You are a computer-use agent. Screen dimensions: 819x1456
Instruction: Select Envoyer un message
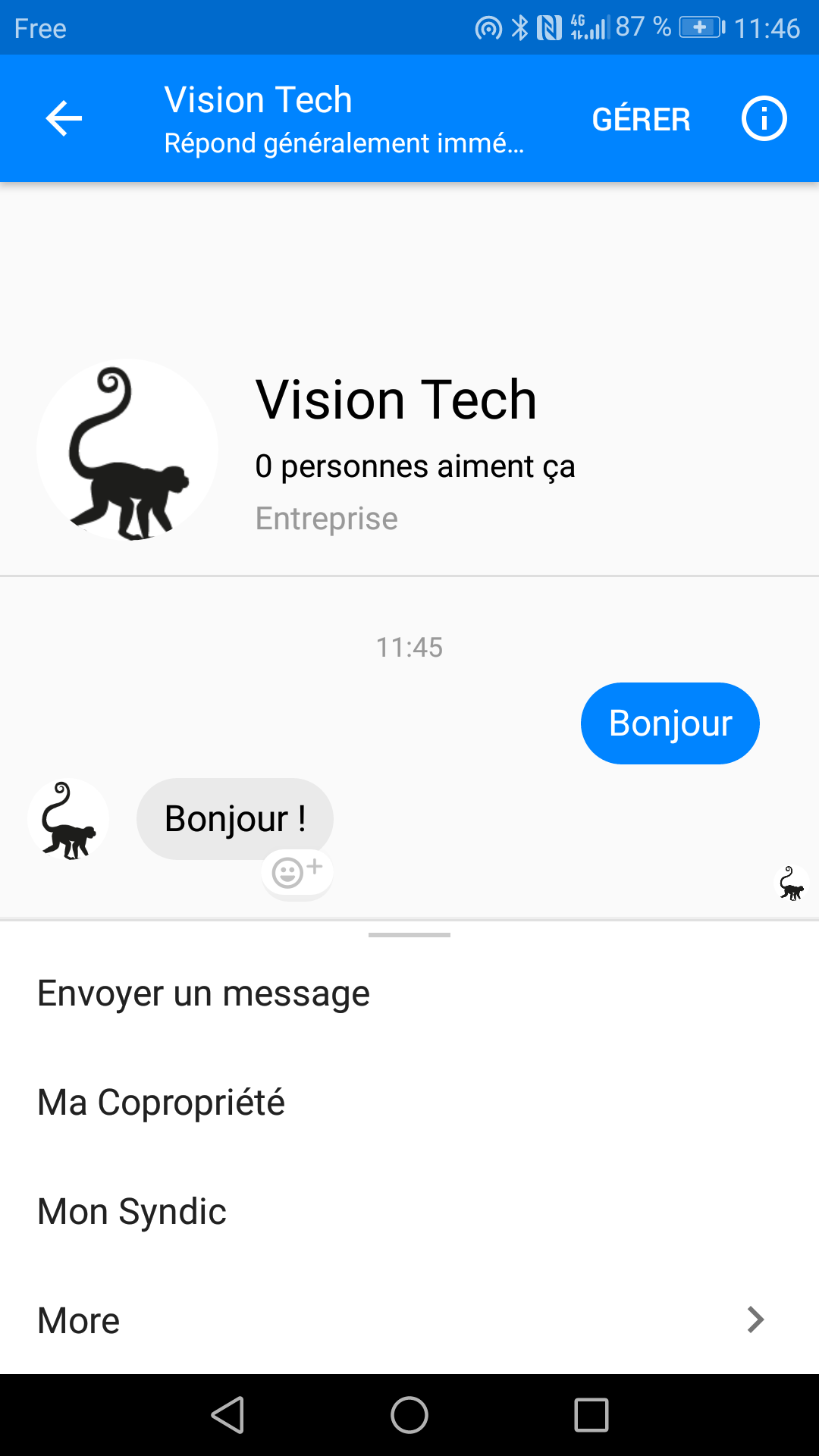pos(409,993)
